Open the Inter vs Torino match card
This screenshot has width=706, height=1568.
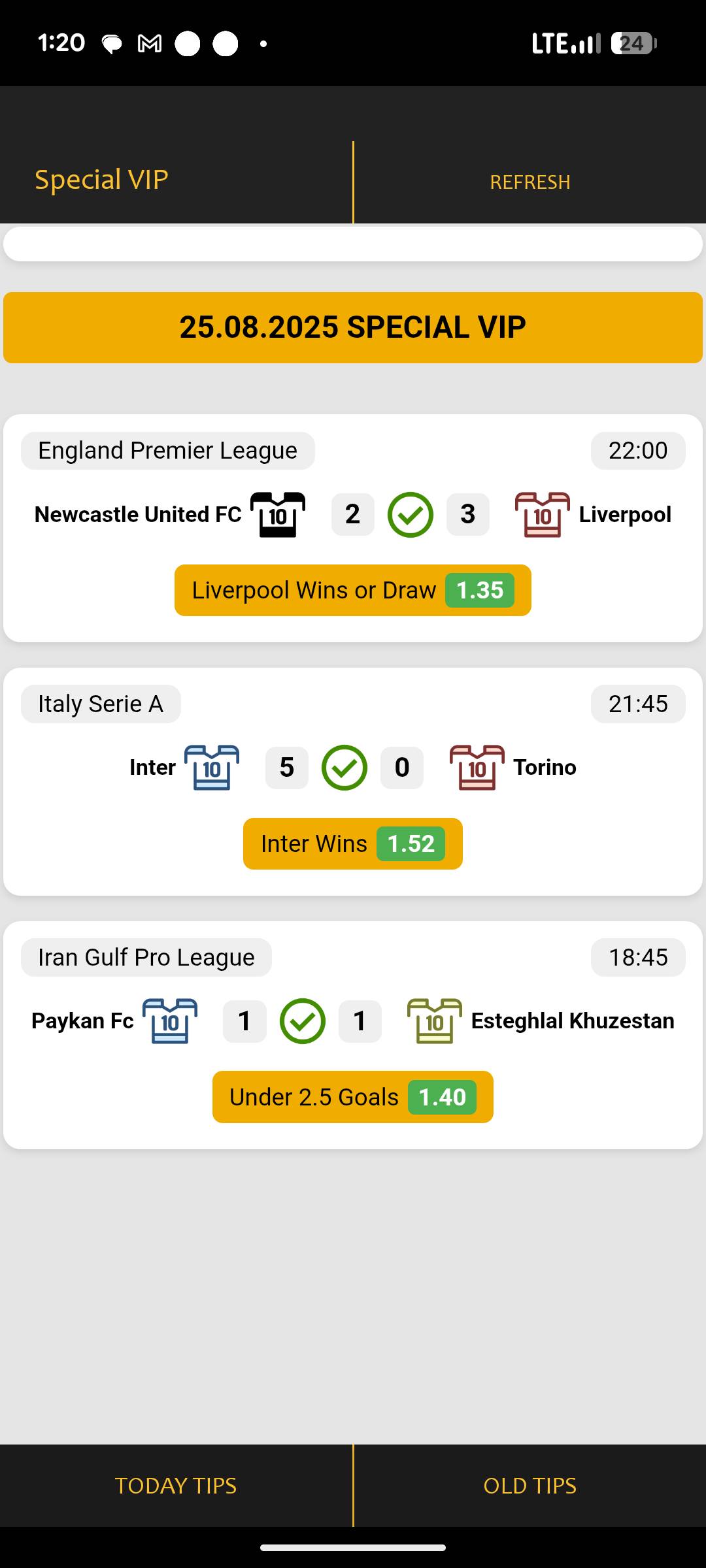point(353,781)
